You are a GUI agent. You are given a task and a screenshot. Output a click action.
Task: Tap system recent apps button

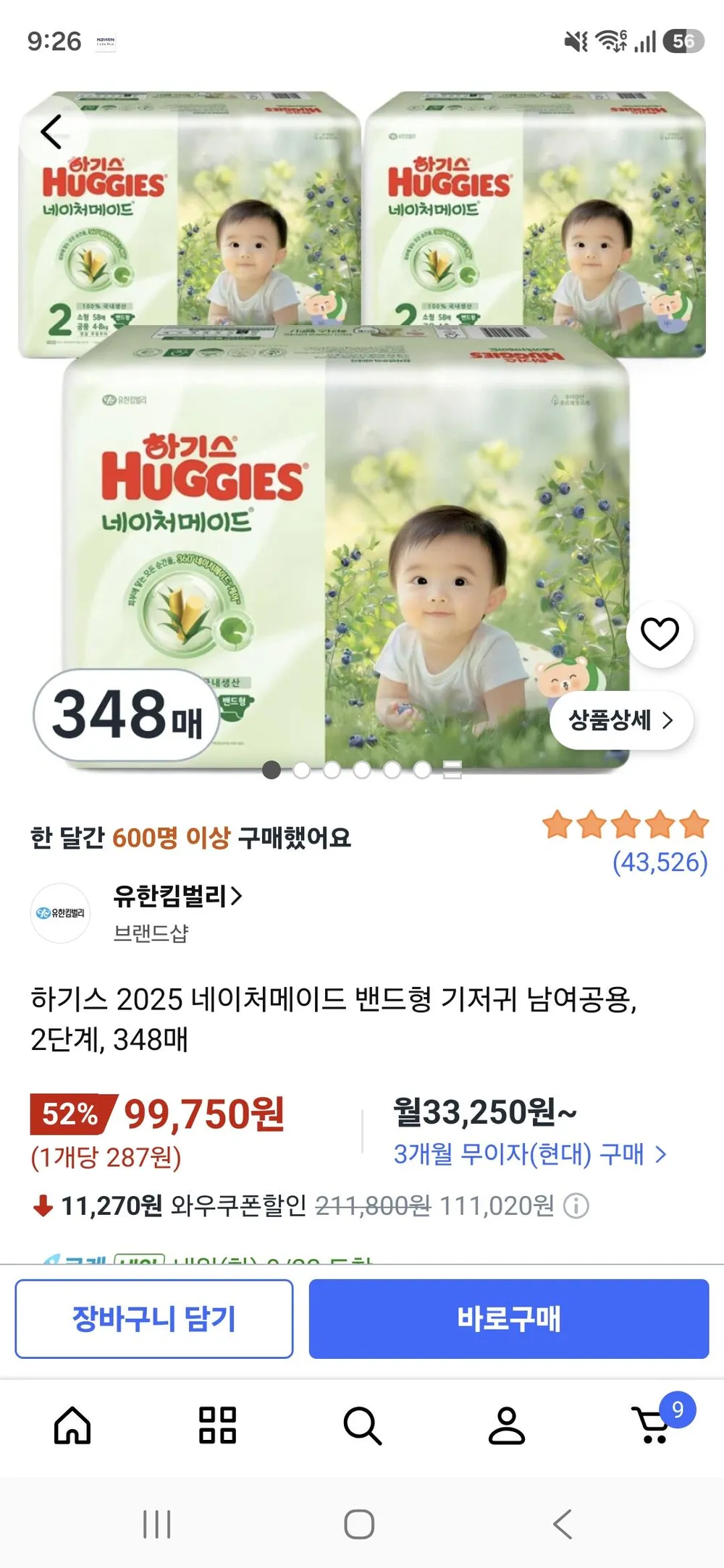pos(156,1524)
